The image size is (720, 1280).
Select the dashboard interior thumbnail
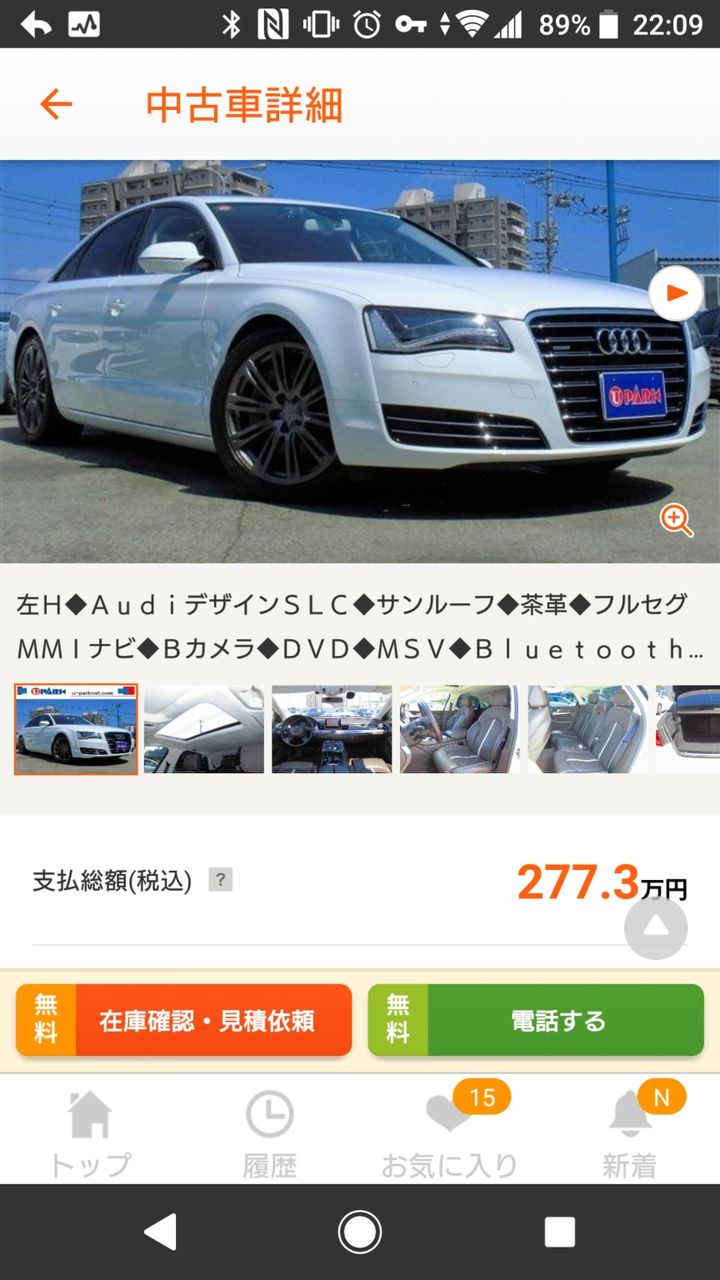[332, 729]
